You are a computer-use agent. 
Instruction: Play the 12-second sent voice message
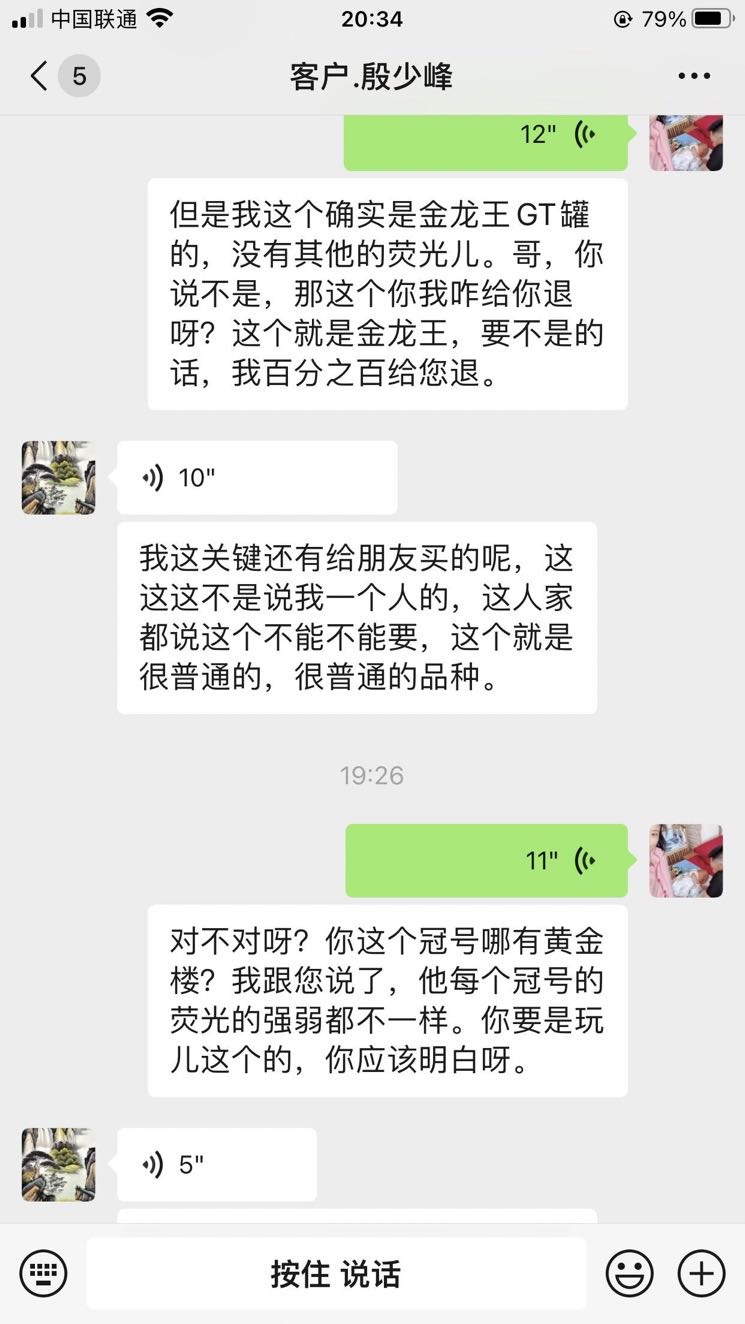point(486,137)
